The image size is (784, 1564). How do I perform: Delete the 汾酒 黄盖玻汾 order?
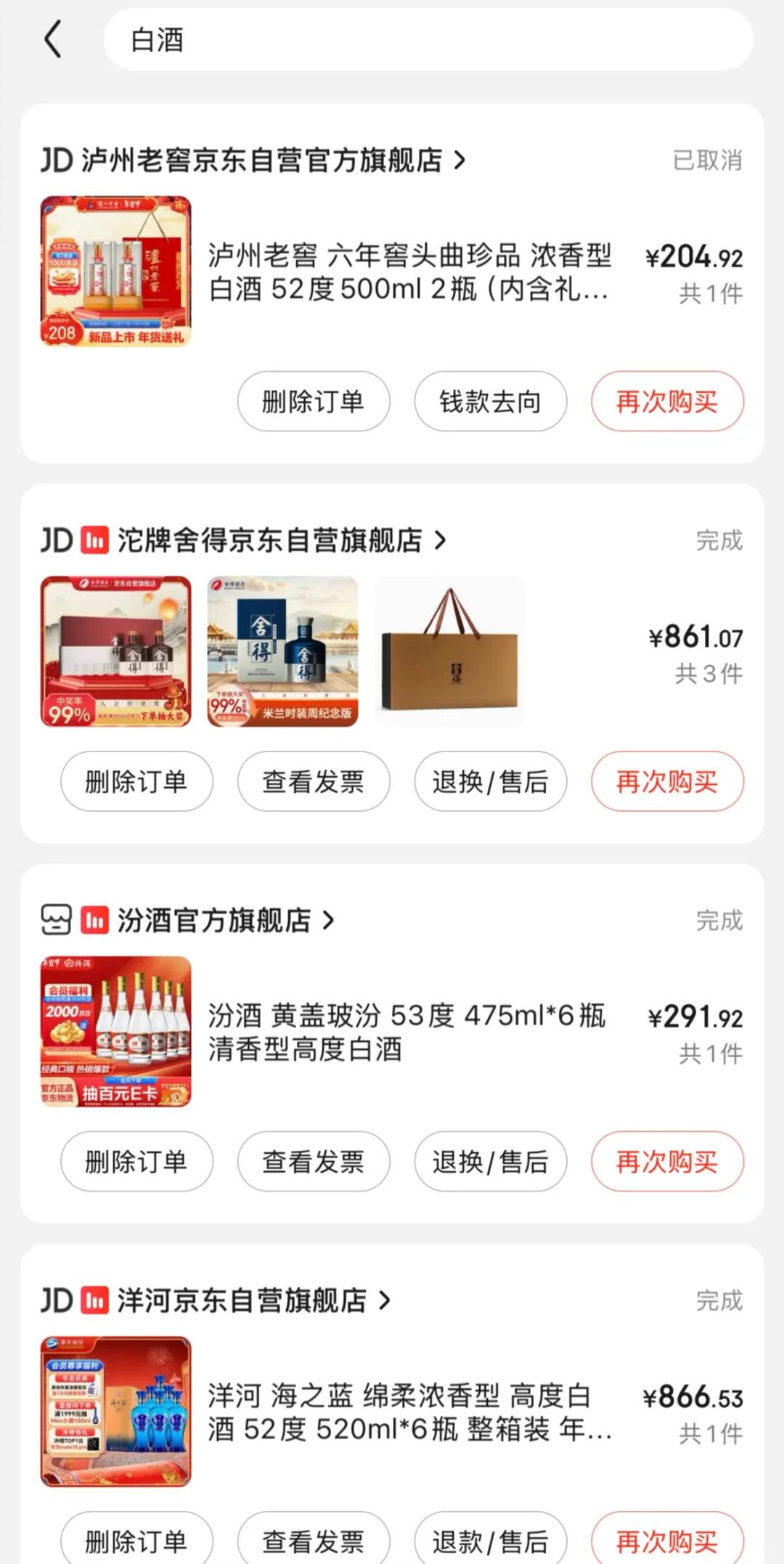(x=136, y=1162)
